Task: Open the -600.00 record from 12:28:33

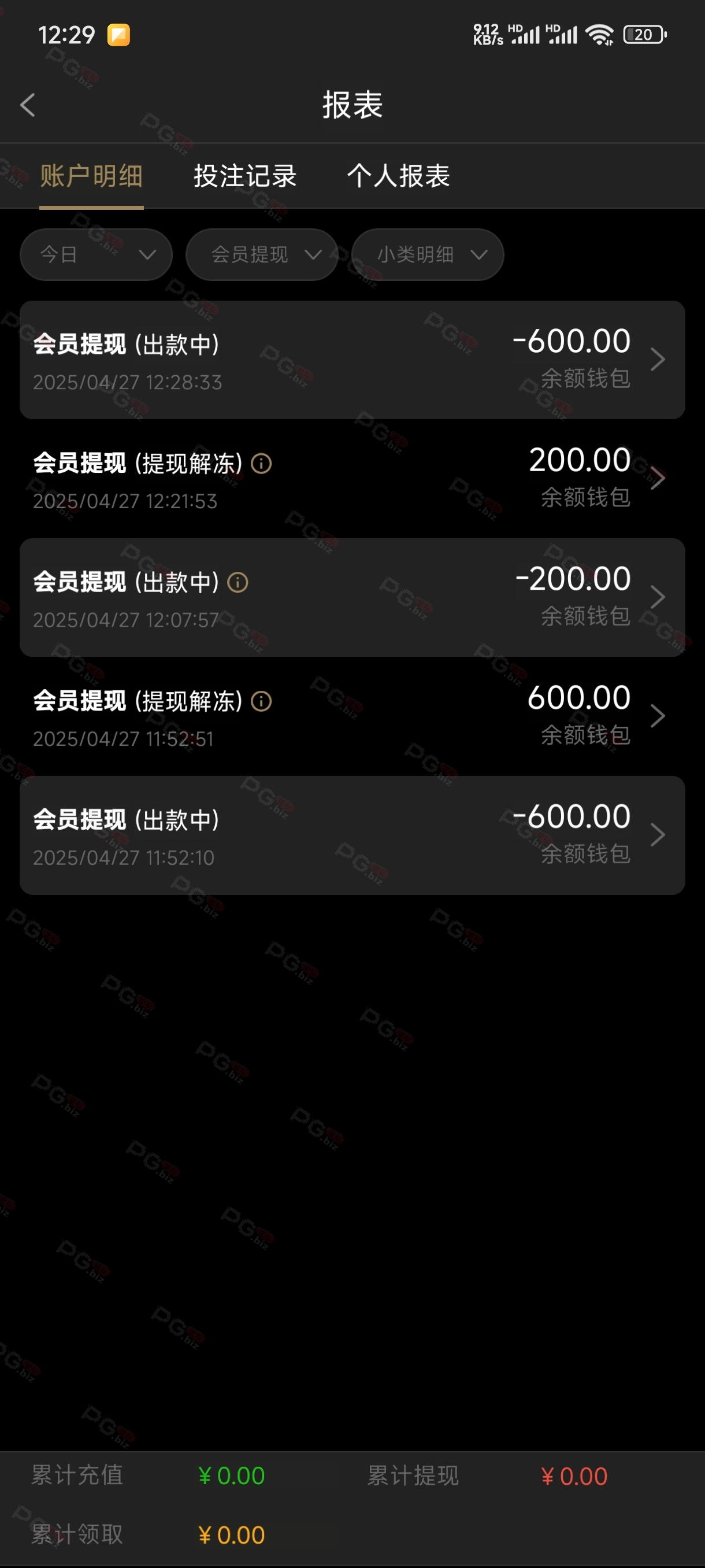Action: pos(352,360)
